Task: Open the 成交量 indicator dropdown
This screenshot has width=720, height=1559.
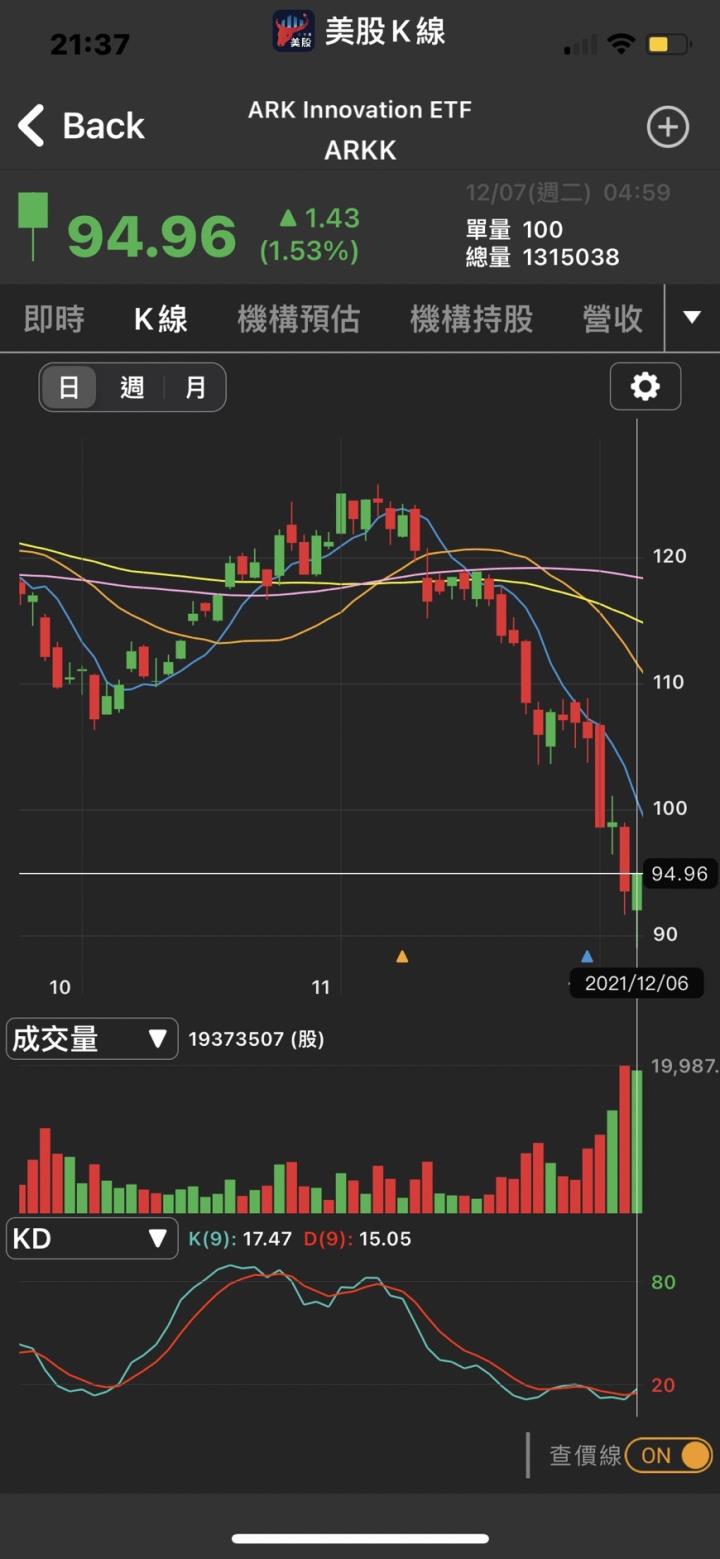Action: pyautogui.click(x=91, y=1039)
